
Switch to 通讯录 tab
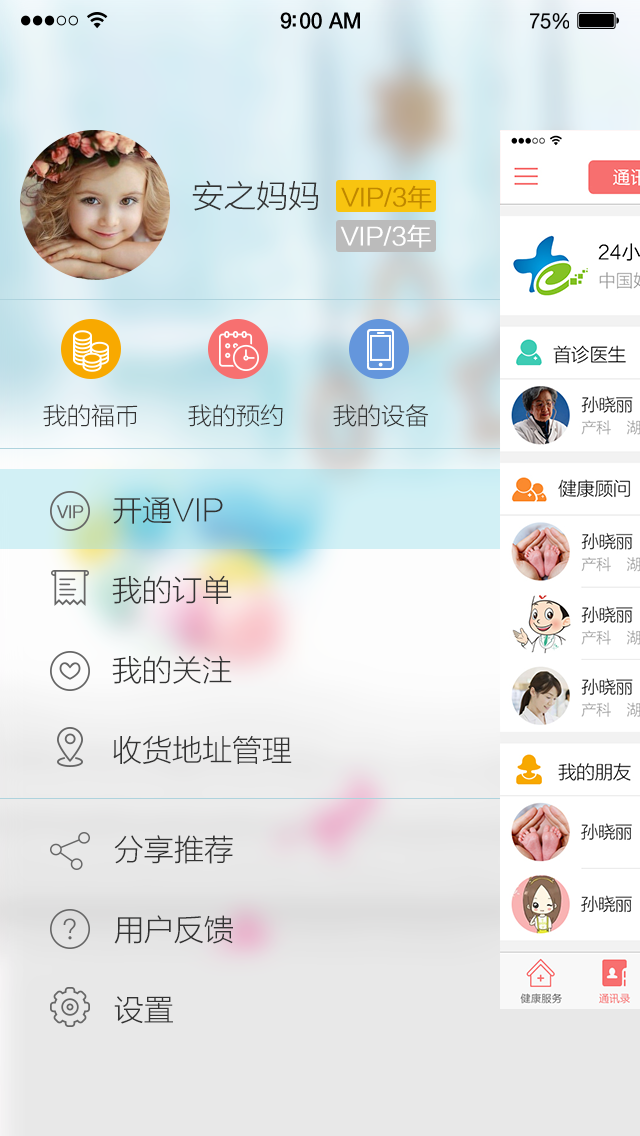[x=614, y=981]
